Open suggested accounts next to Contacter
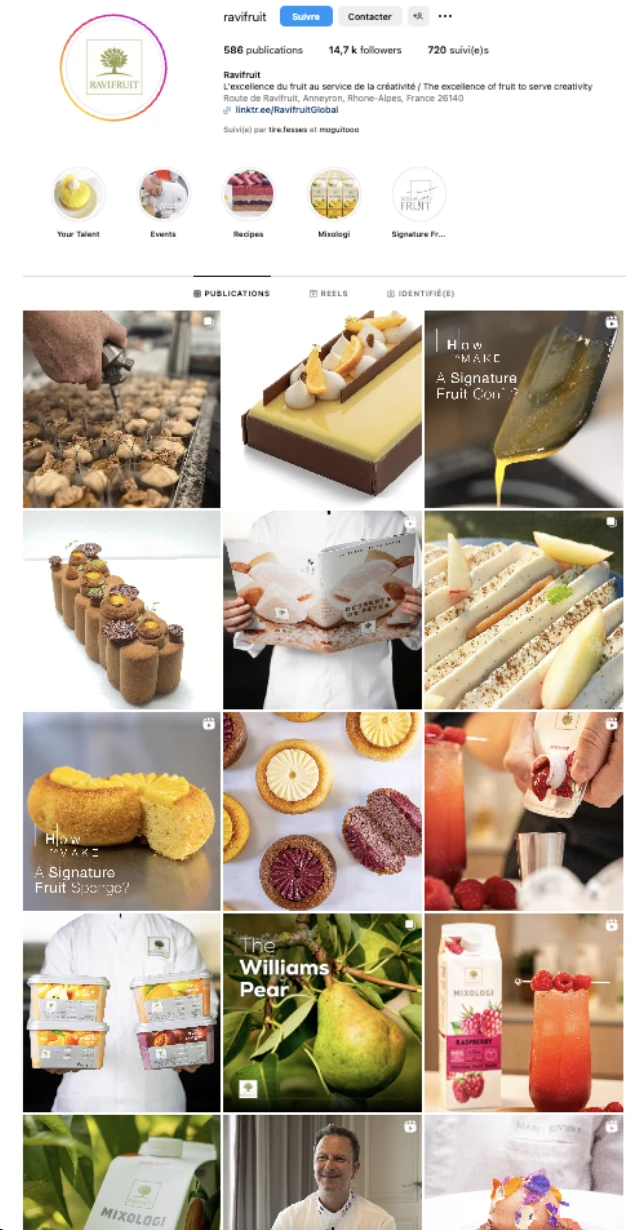Image resolution: width=632 pixels, height=1230 pixels. tap(418, 17)
